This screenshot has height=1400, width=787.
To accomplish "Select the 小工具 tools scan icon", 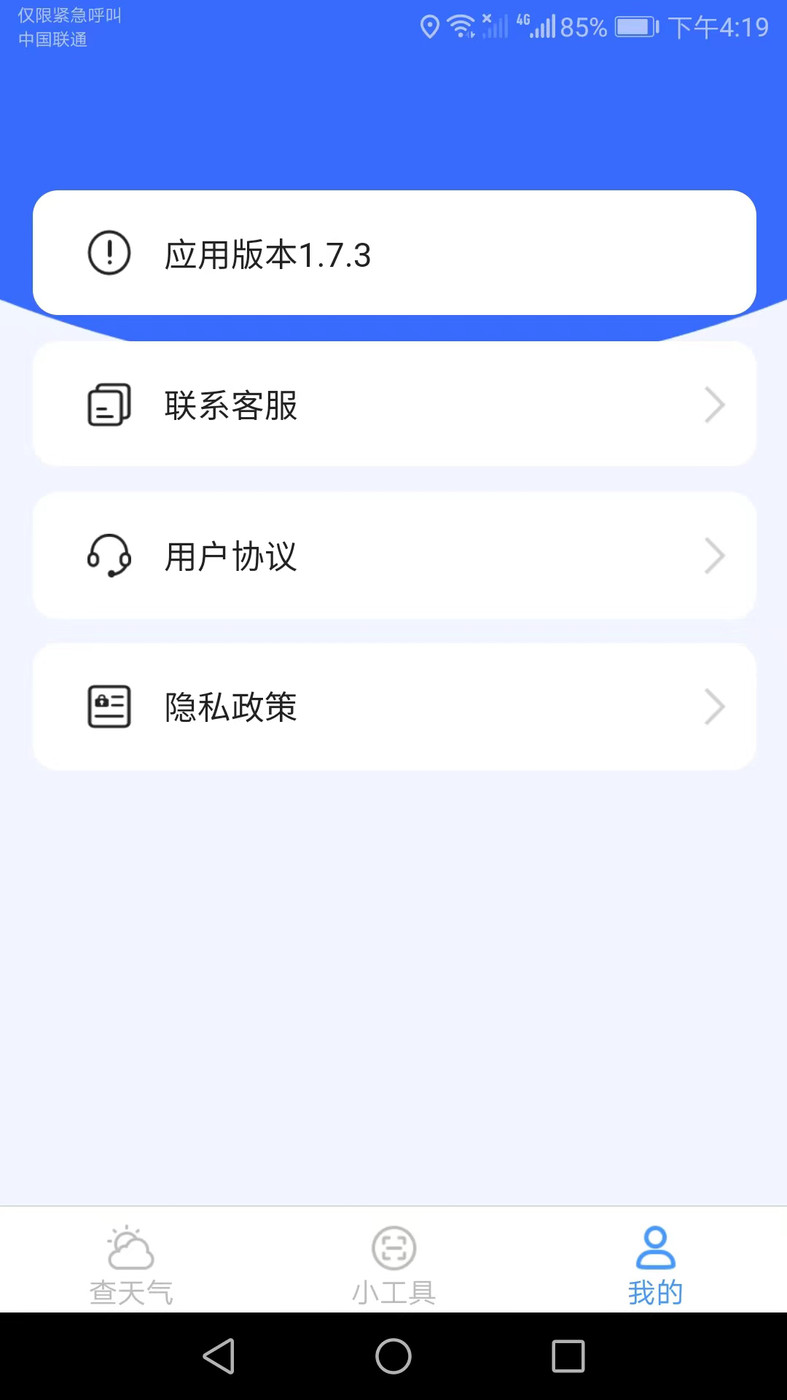I will pos(393,1246).
